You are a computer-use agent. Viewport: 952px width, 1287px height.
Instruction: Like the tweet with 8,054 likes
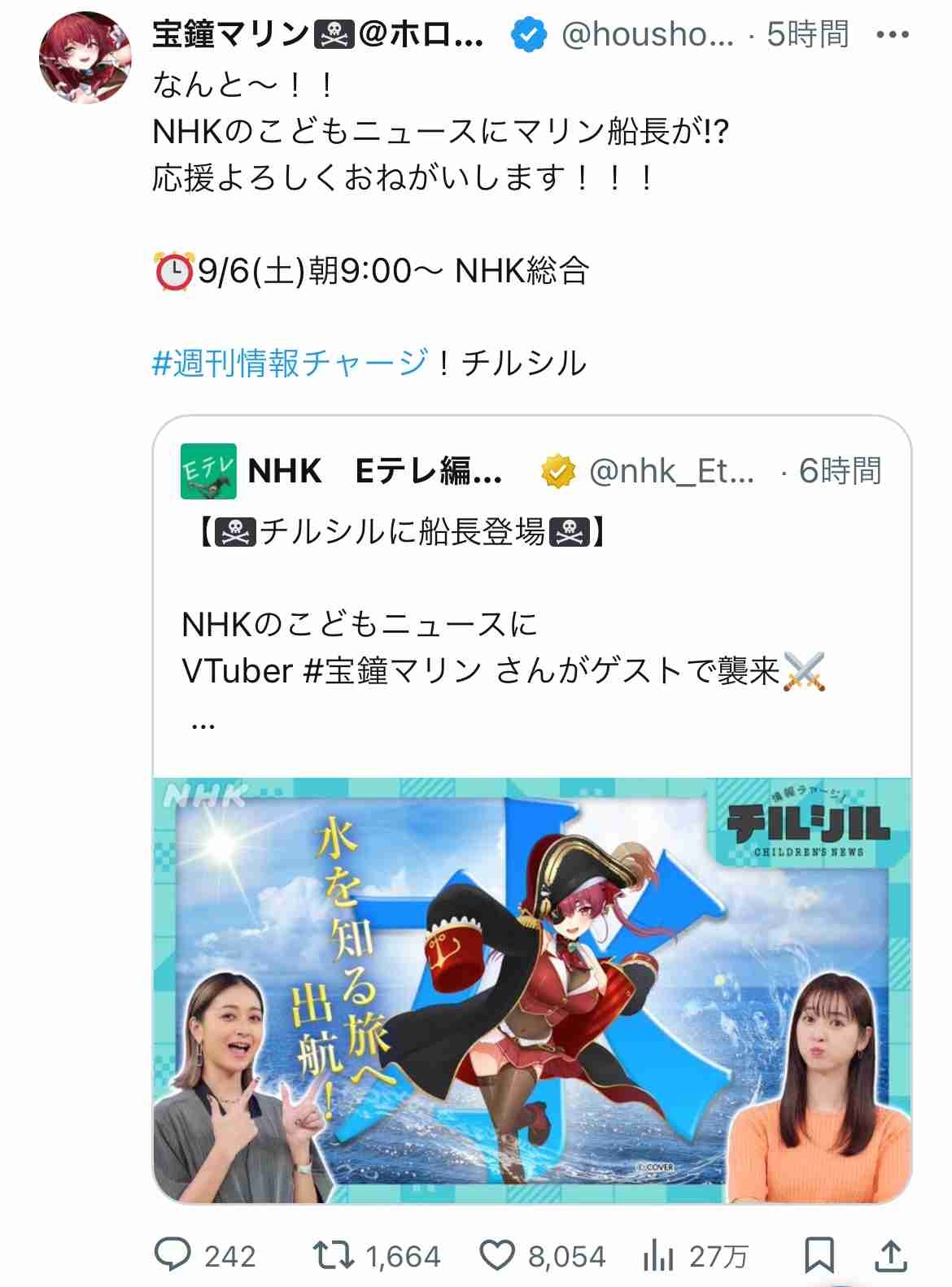pyautogui.click(x=497, y=1255)
